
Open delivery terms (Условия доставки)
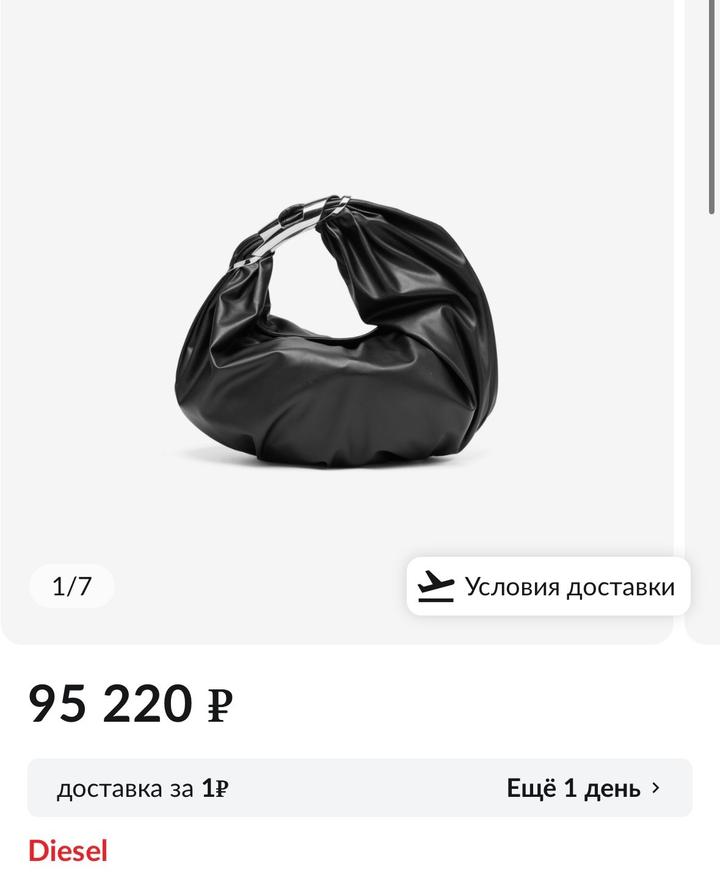(x=548, y=587)
